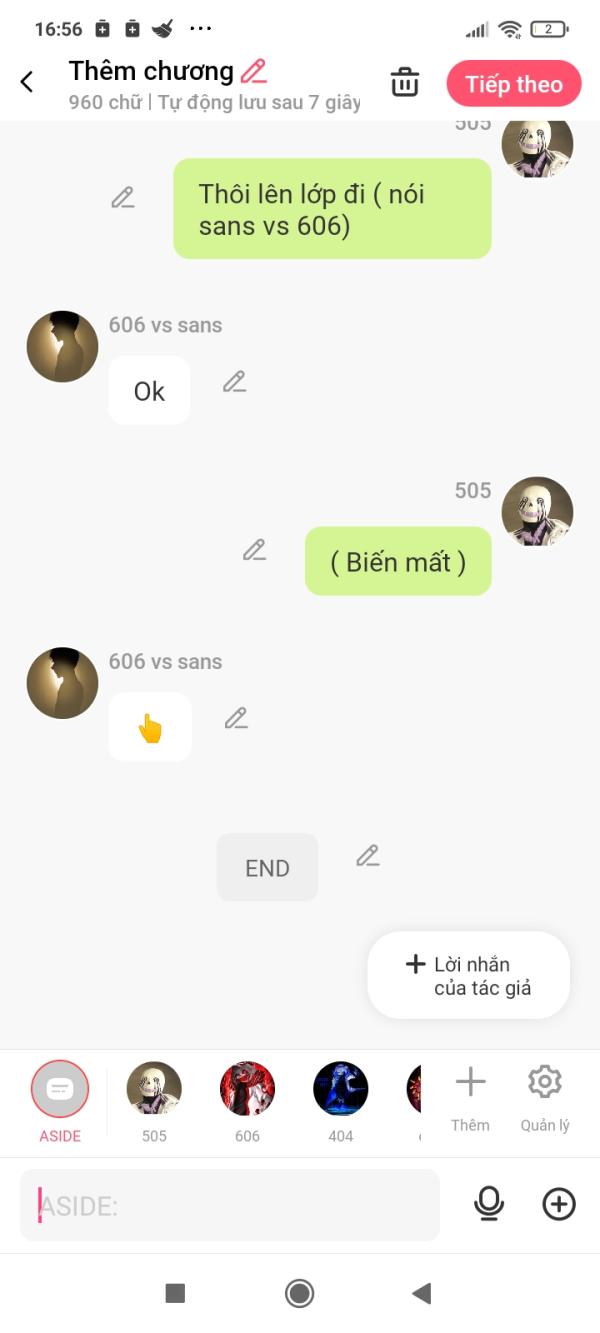Go back using the top-left arrow
The height and width of the screenshot is (1333, 600).
pyautogui.click(x=27, y=82)
